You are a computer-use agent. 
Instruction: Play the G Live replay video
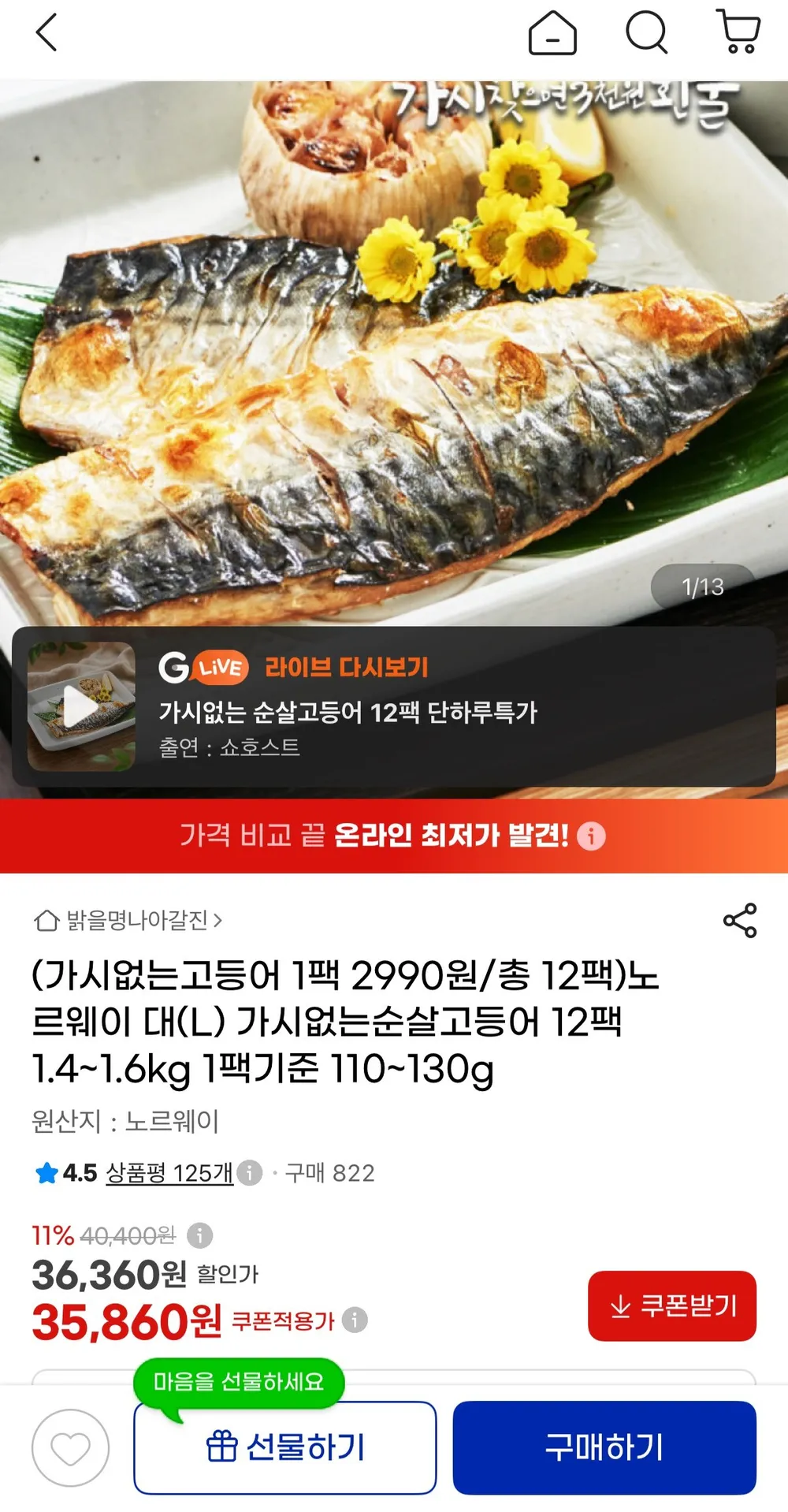(81, 706)
